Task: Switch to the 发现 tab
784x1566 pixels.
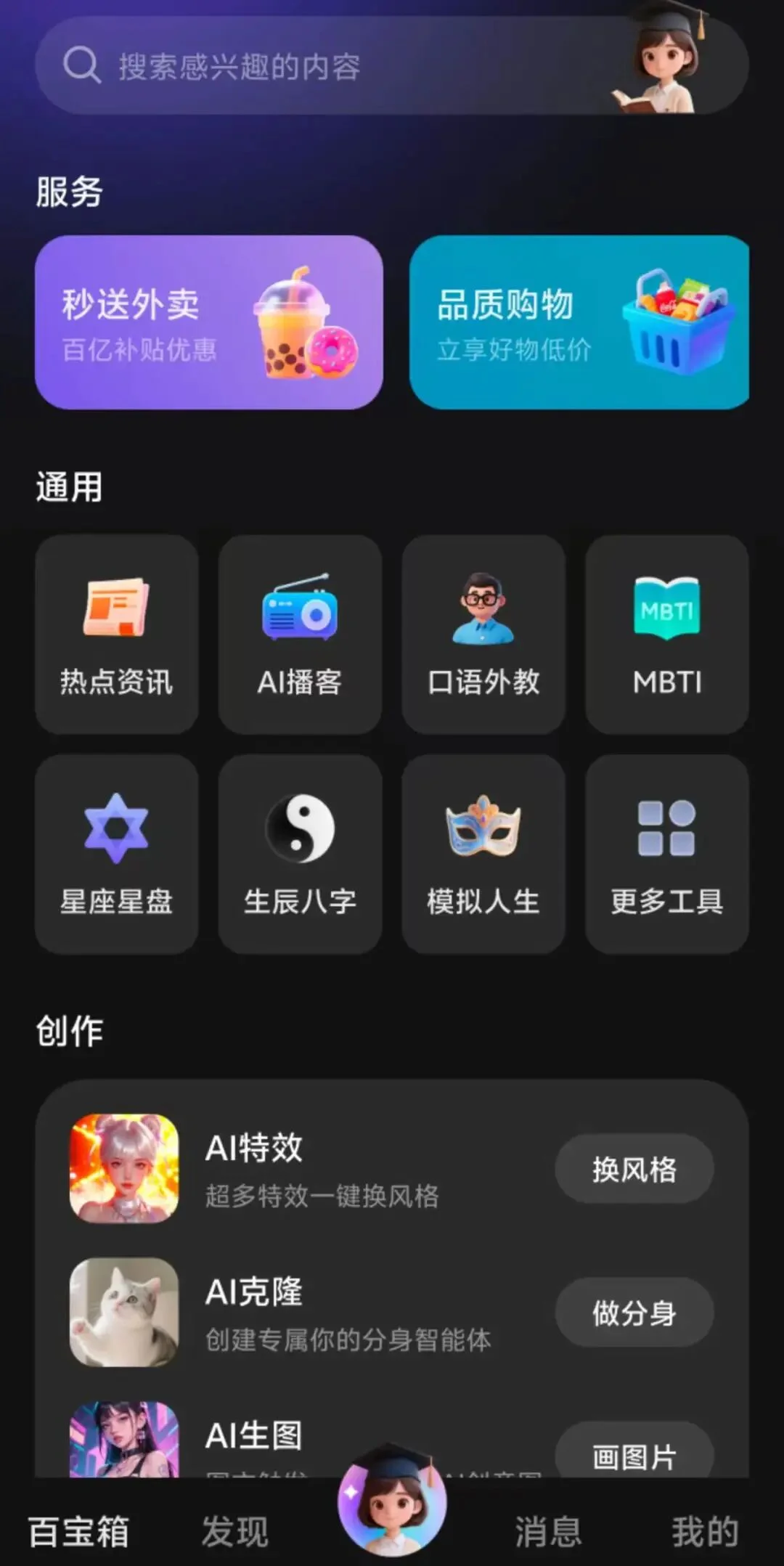Action: 234,1528
